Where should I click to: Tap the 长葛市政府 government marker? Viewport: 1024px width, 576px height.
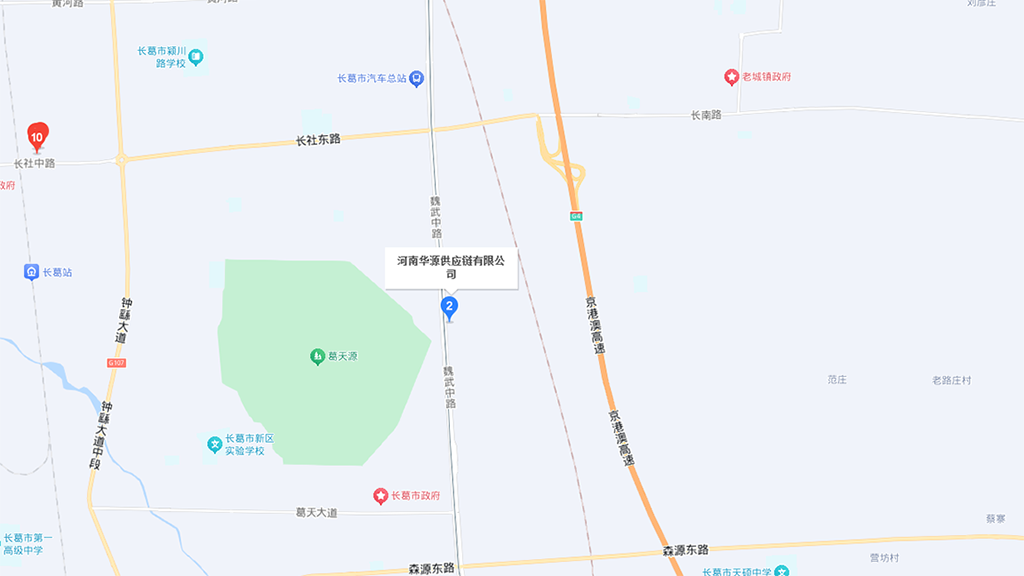point(380,496)
